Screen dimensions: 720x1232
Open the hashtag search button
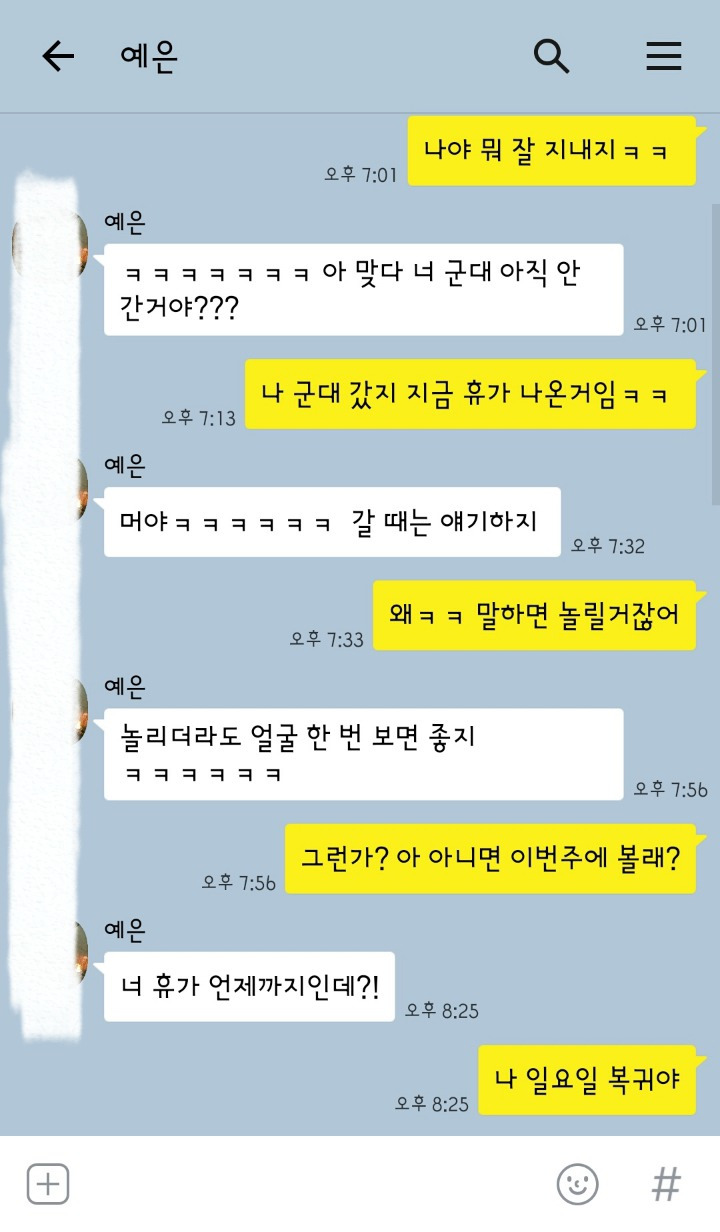666,1184
